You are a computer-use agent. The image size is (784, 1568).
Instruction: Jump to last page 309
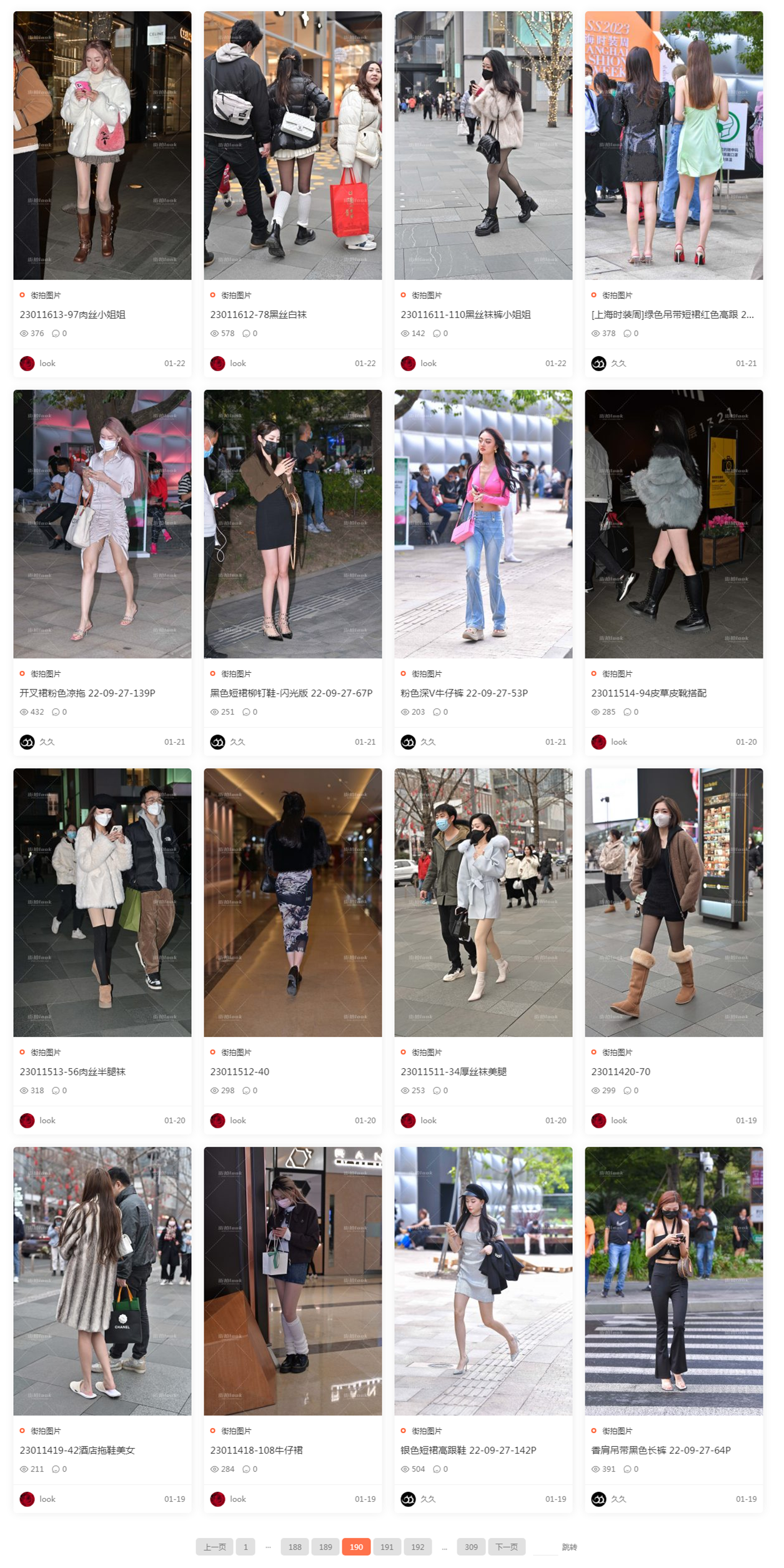[x=471, y=1547]
